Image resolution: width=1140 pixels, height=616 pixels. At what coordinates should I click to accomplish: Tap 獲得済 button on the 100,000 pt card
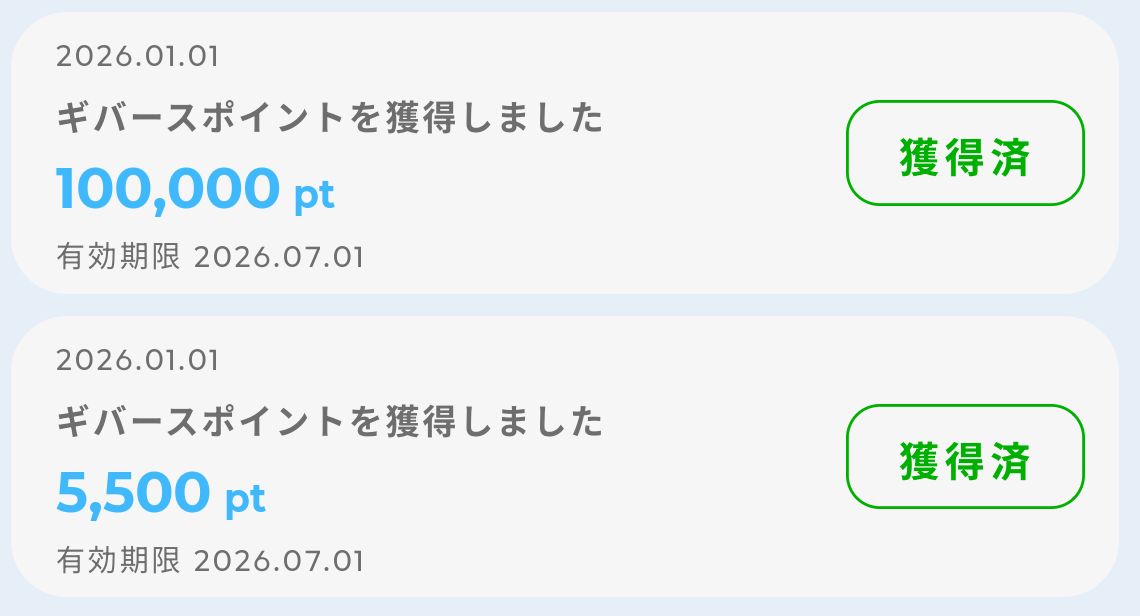pos(965,153)
